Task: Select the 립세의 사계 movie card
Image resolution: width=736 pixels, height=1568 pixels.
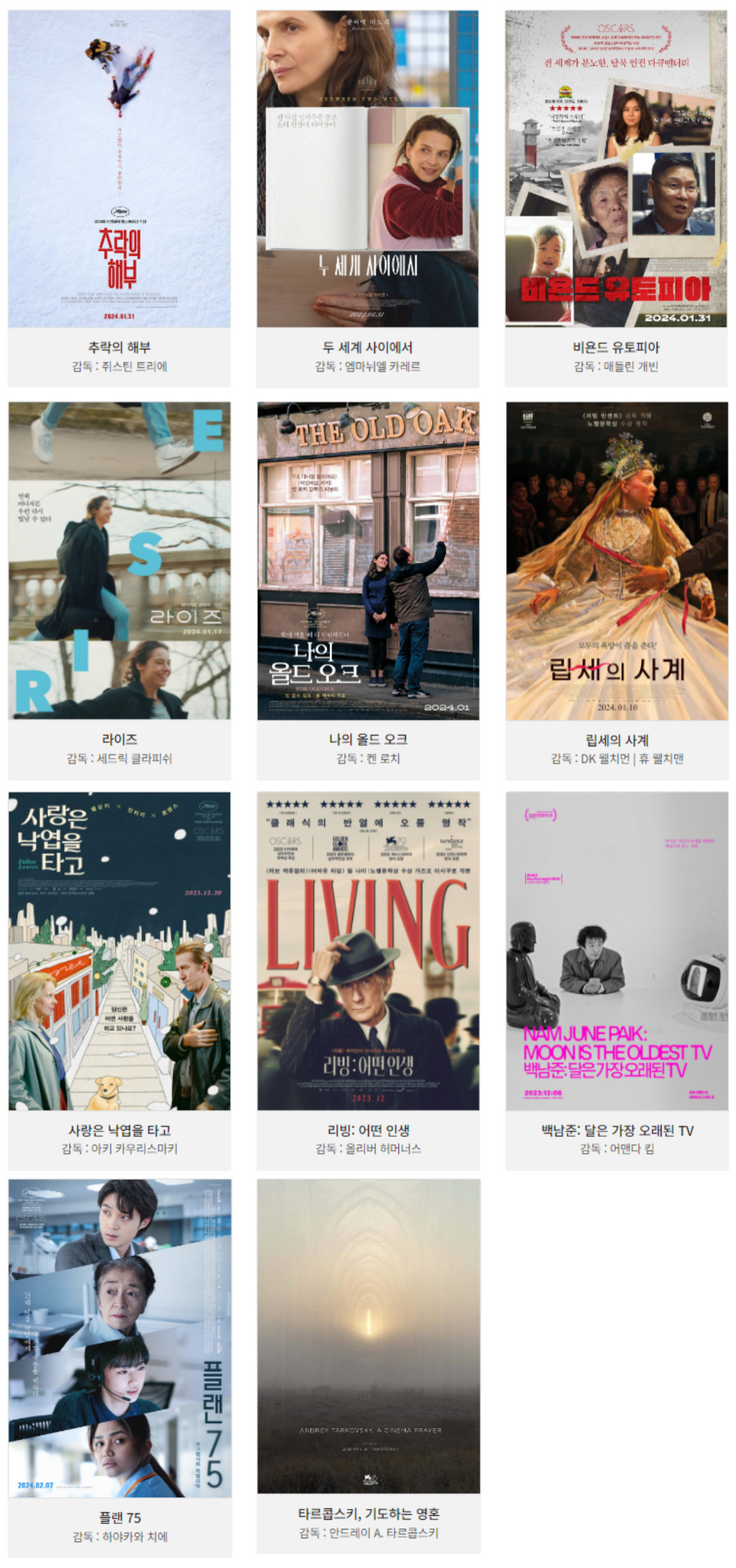Action: point(617,560)
